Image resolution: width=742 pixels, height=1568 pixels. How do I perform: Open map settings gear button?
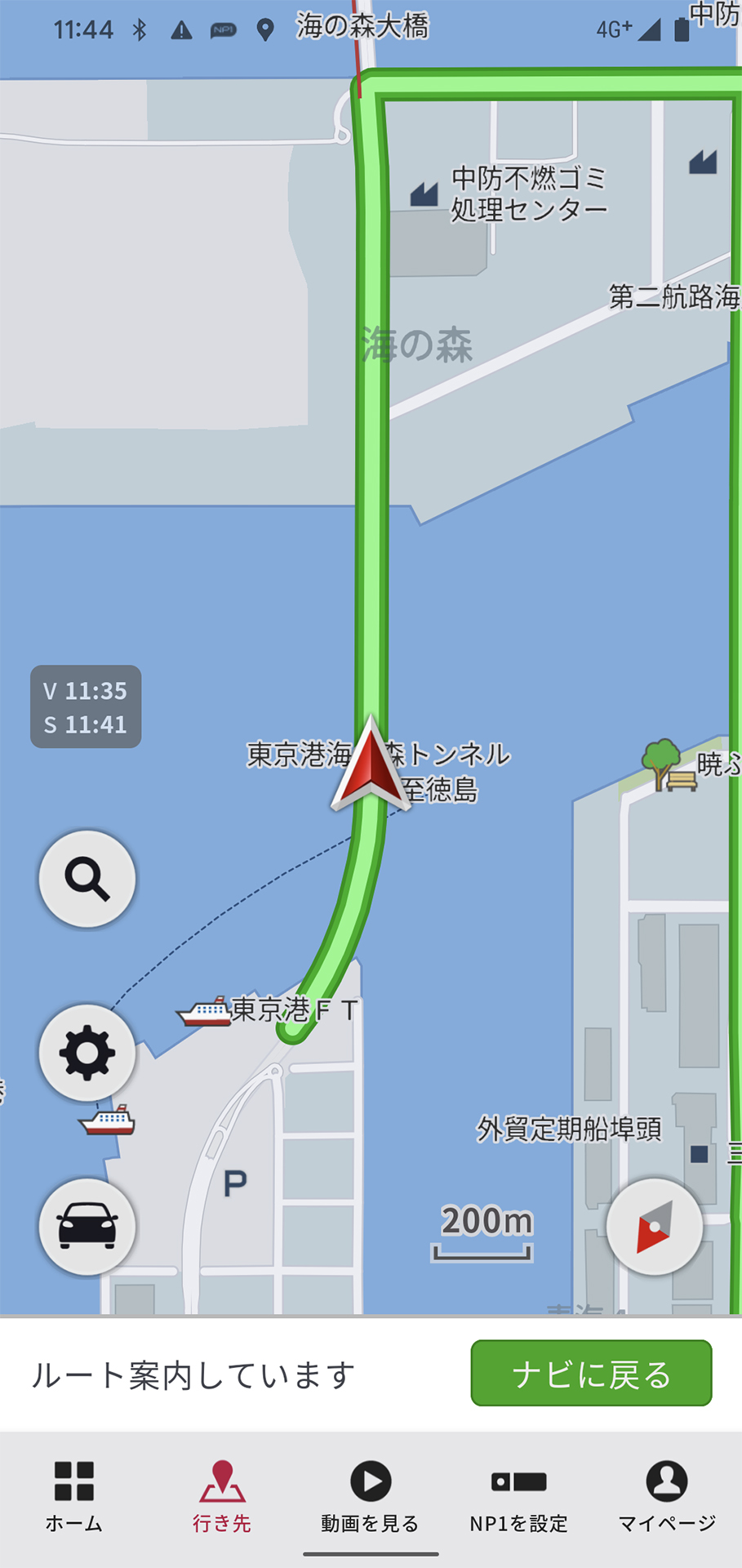[87, 1053]
